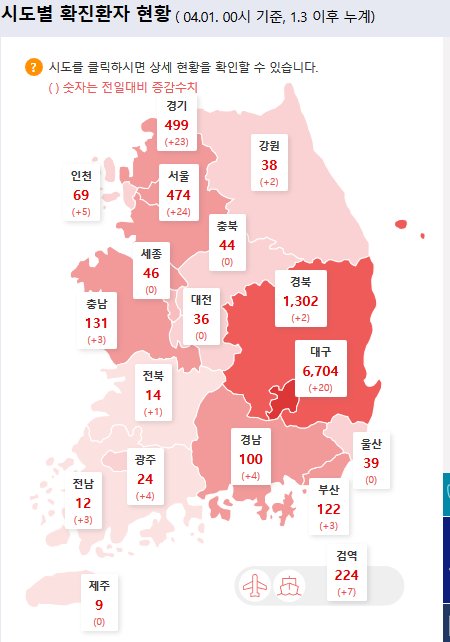
Task: Select the Daegu (대구) label showing 6,704
Action: click(321, 368)
